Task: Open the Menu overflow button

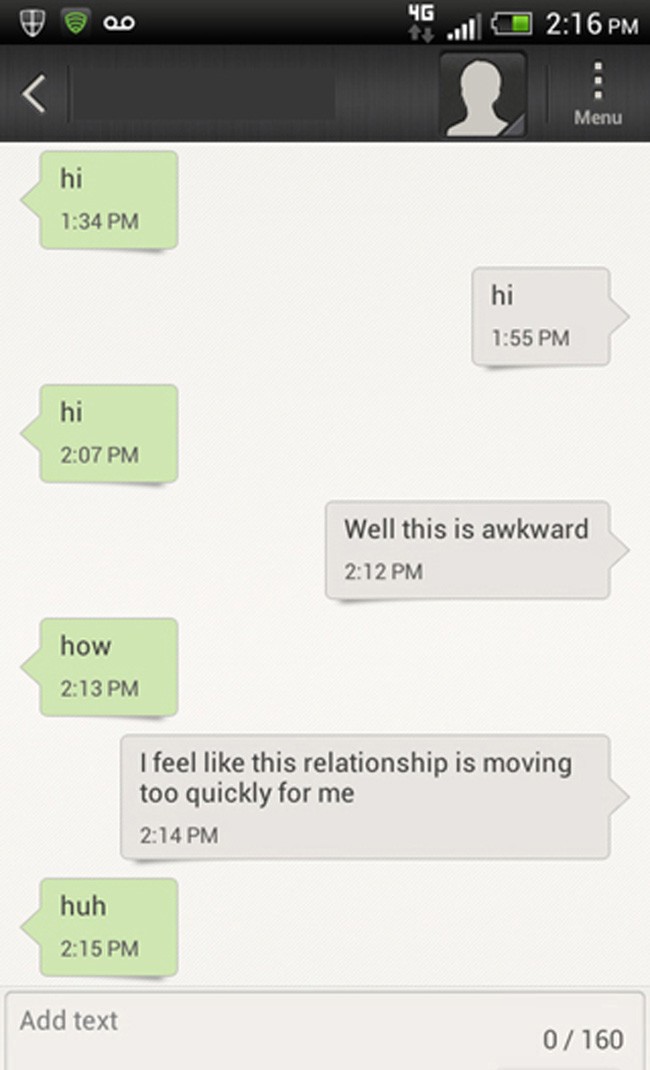Action: (x=597, y=95)
